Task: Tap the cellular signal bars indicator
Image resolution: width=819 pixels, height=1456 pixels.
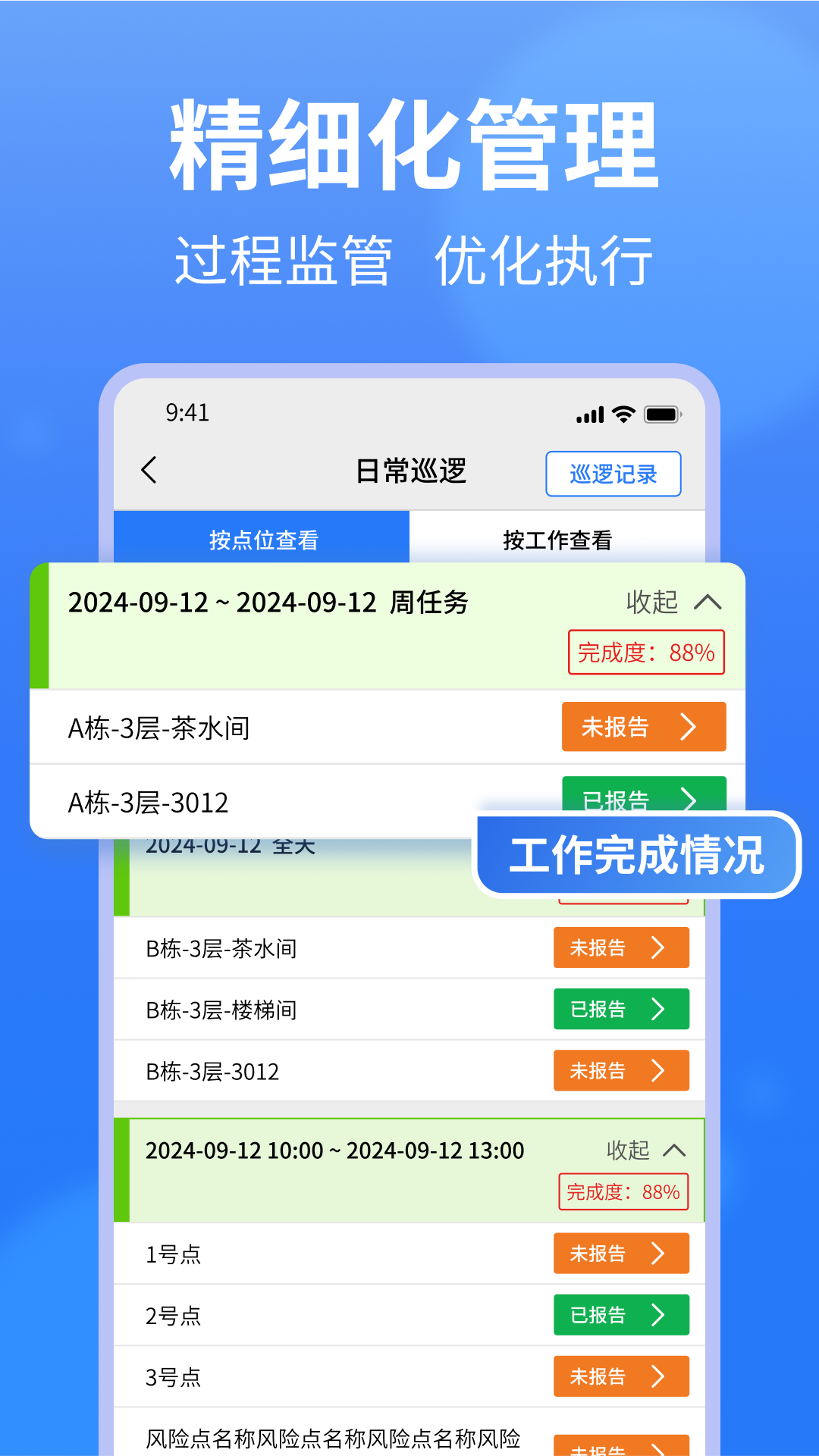Action: [x=588, y=414]
